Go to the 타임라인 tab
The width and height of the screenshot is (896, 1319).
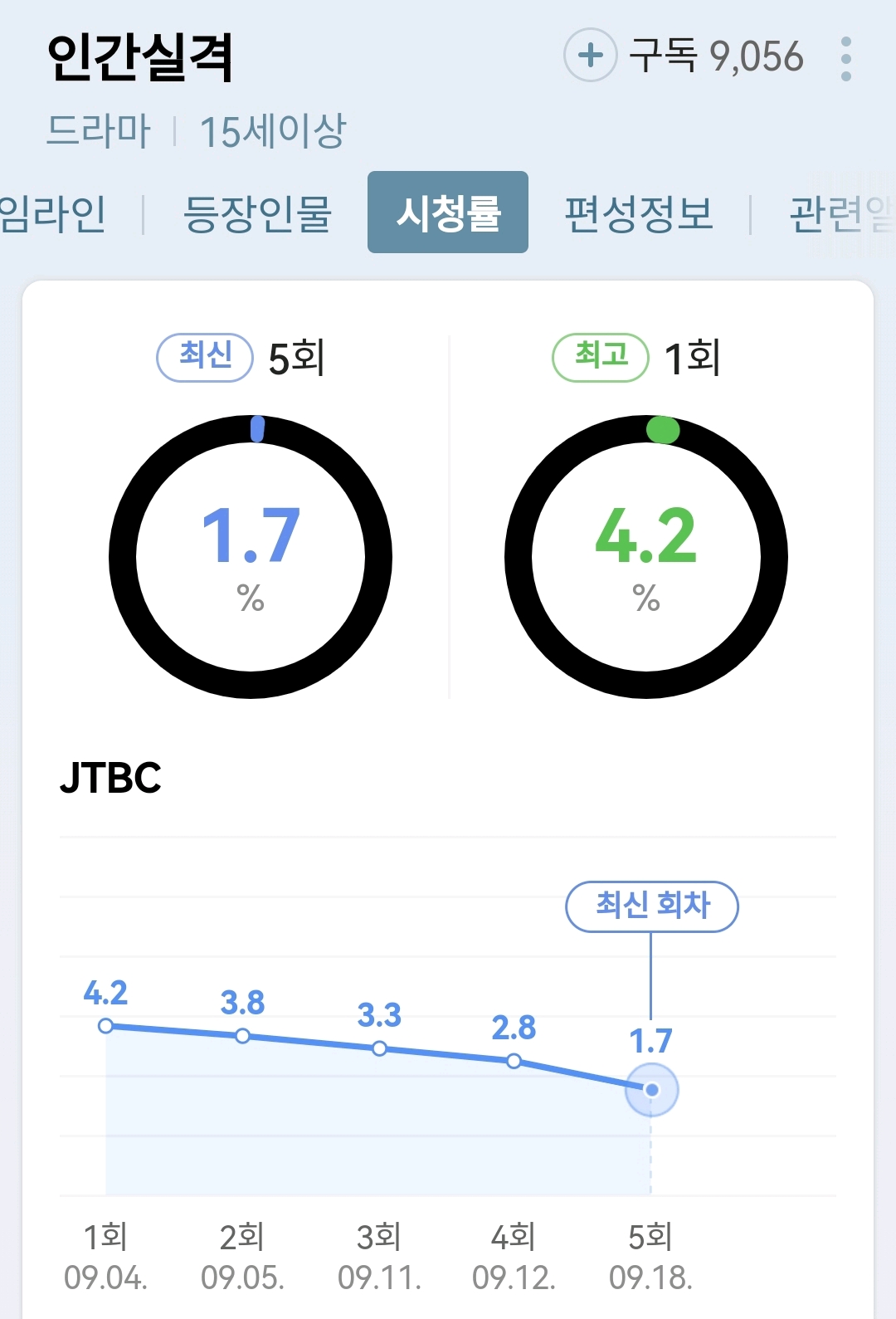tap(51, 213)
